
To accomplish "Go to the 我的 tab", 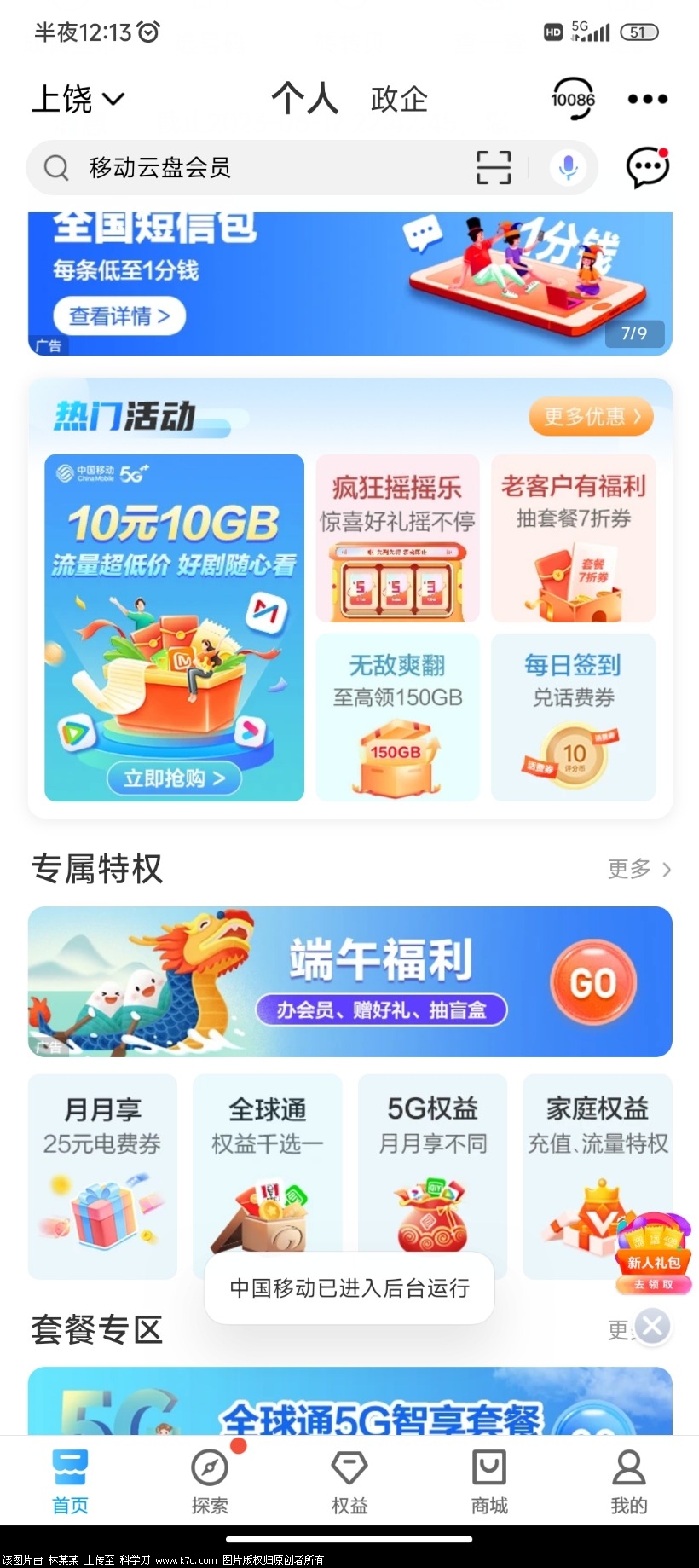I will tap(628, 1482).
